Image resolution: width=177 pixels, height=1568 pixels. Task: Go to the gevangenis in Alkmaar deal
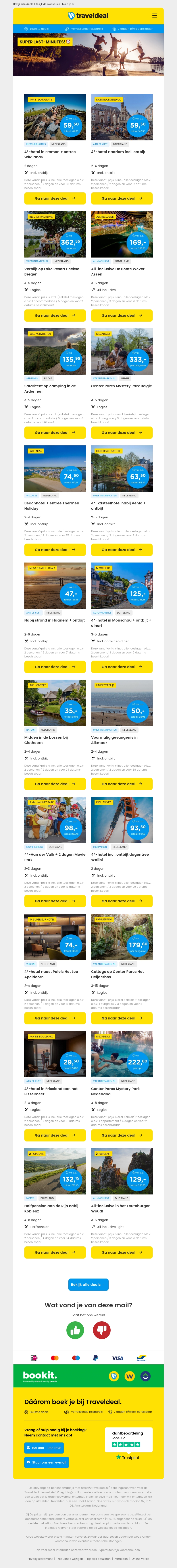[121, 784]
